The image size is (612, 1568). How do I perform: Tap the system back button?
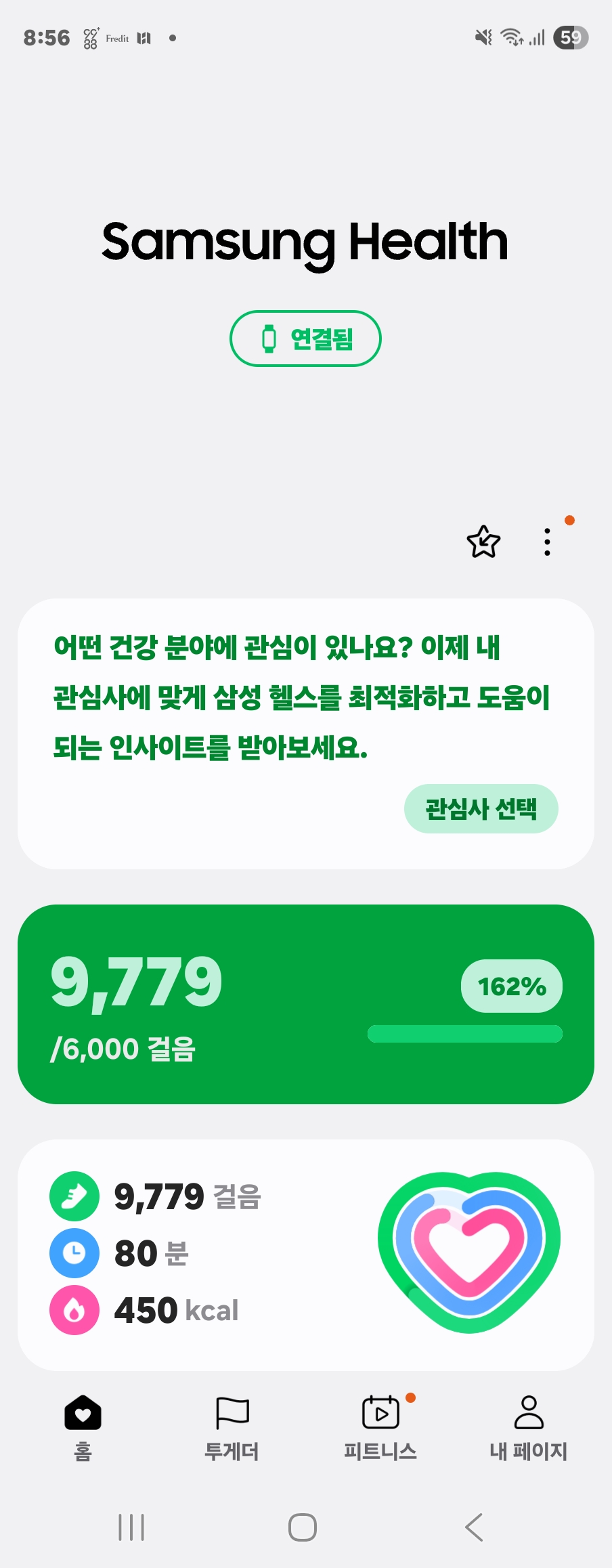474,1527
